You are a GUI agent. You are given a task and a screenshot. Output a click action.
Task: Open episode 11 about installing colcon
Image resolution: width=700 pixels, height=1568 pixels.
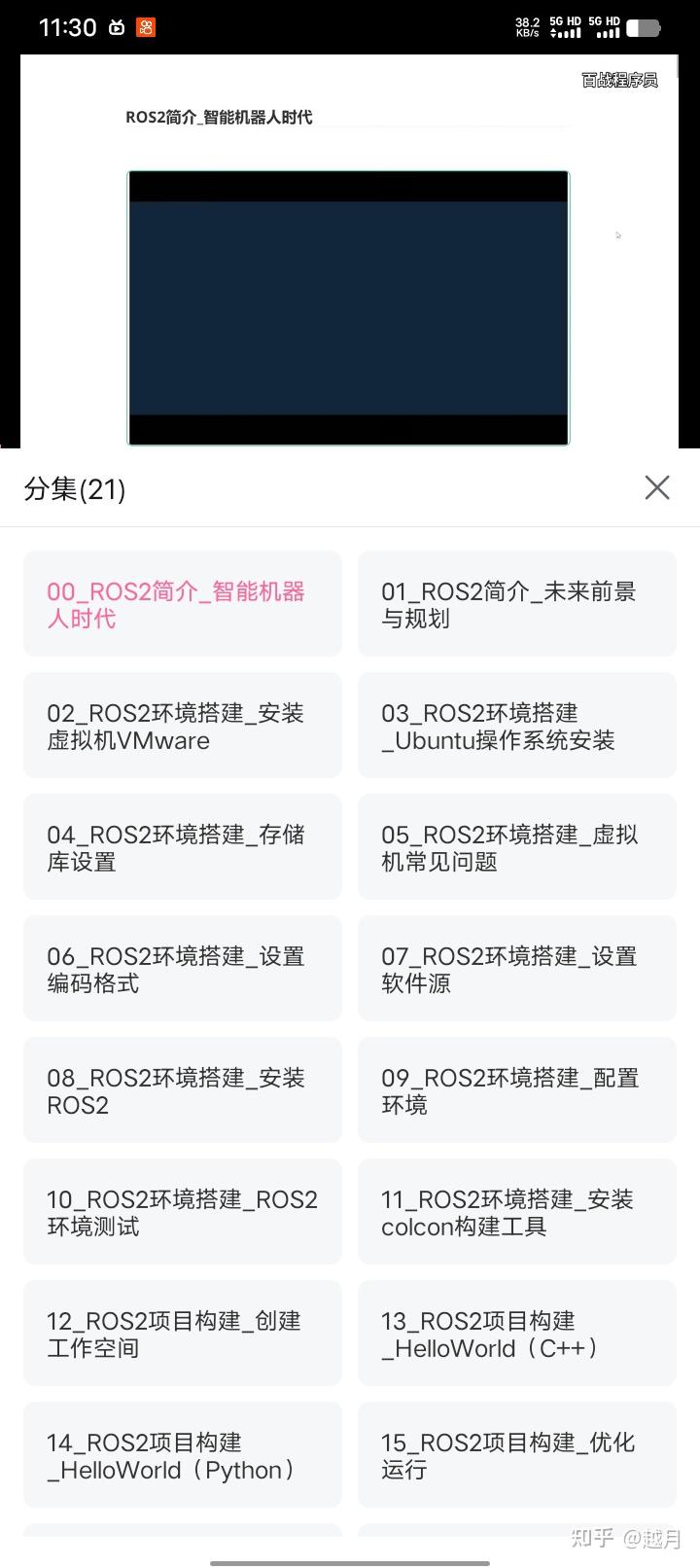pos(516,1212)
